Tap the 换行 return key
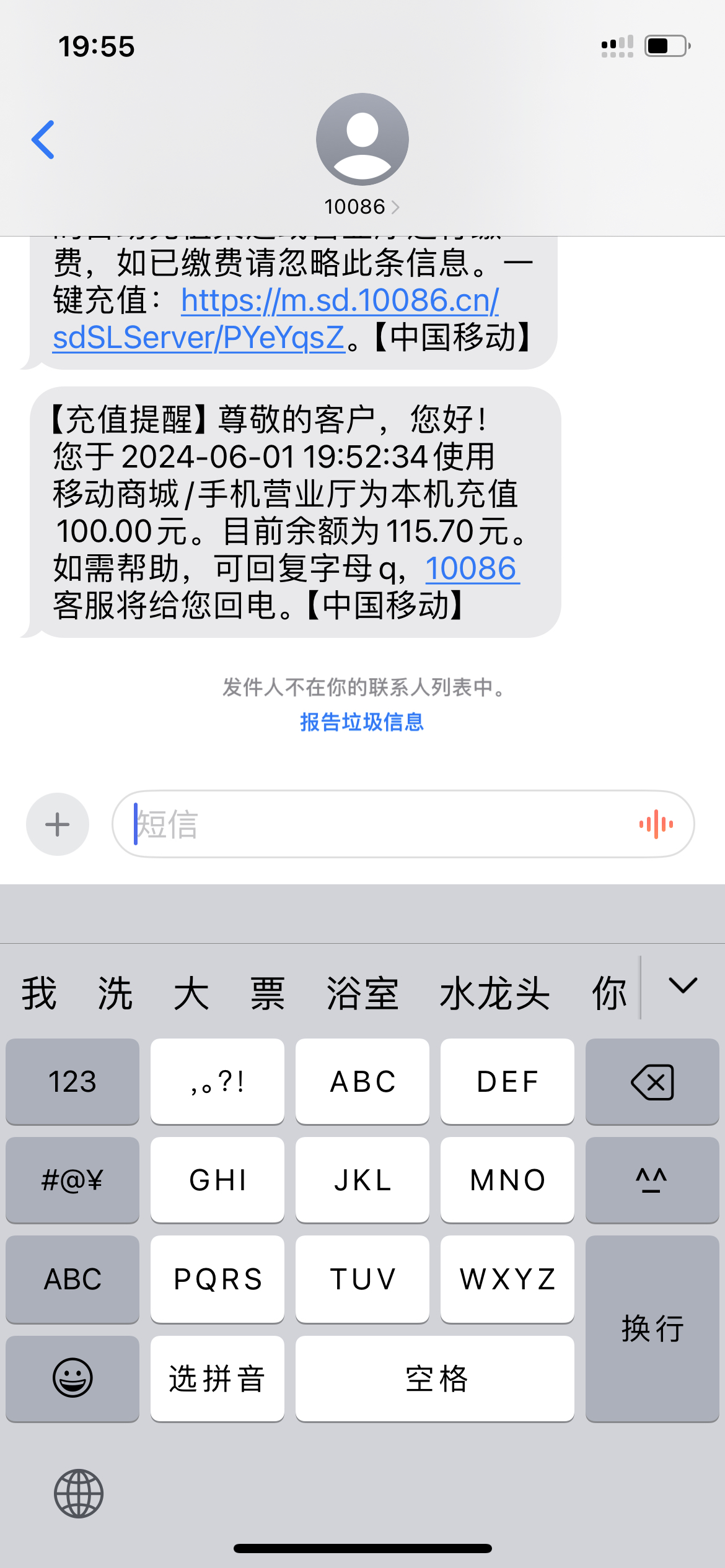Viewport: 725px width, 1568px height. pyautogui.click(x=651, y=1328)
